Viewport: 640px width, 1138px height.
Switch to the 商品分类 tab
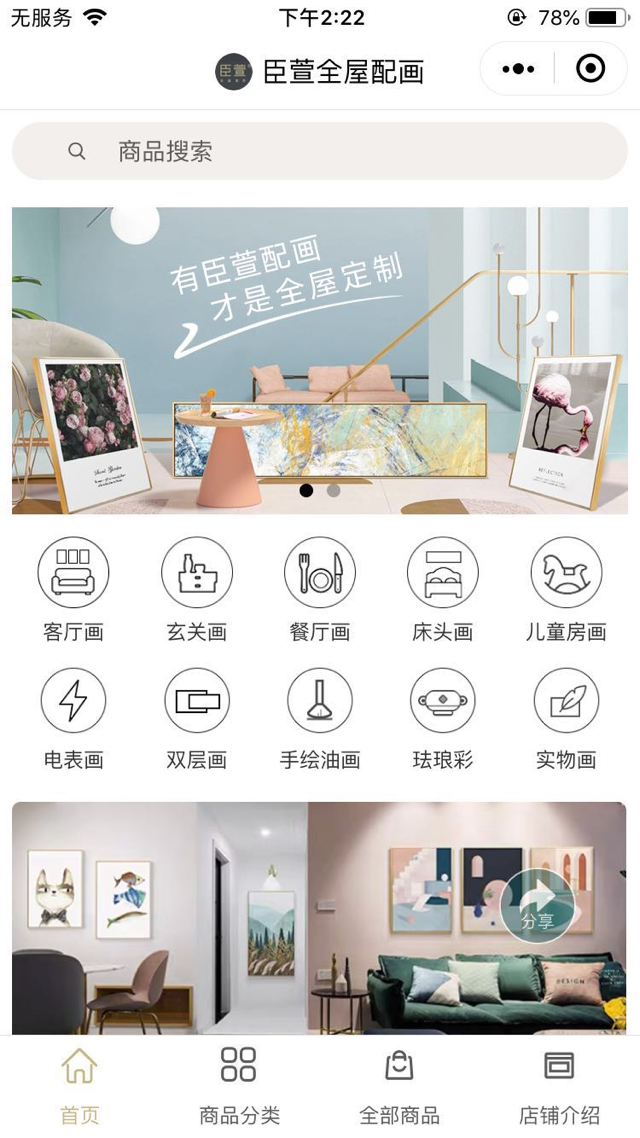239,1085
